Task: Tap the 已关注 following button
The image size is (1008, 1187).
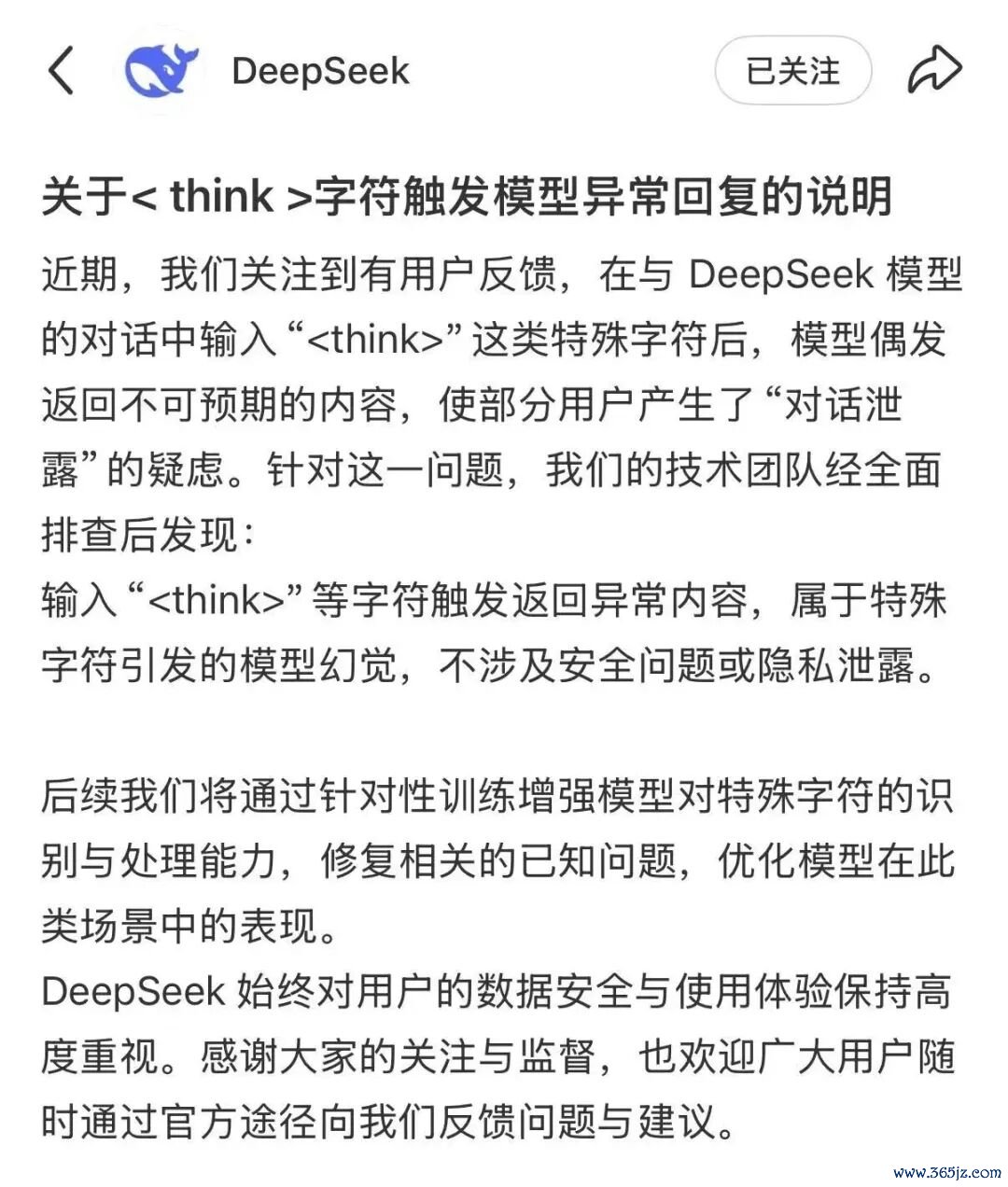Action: pos(792,71)
